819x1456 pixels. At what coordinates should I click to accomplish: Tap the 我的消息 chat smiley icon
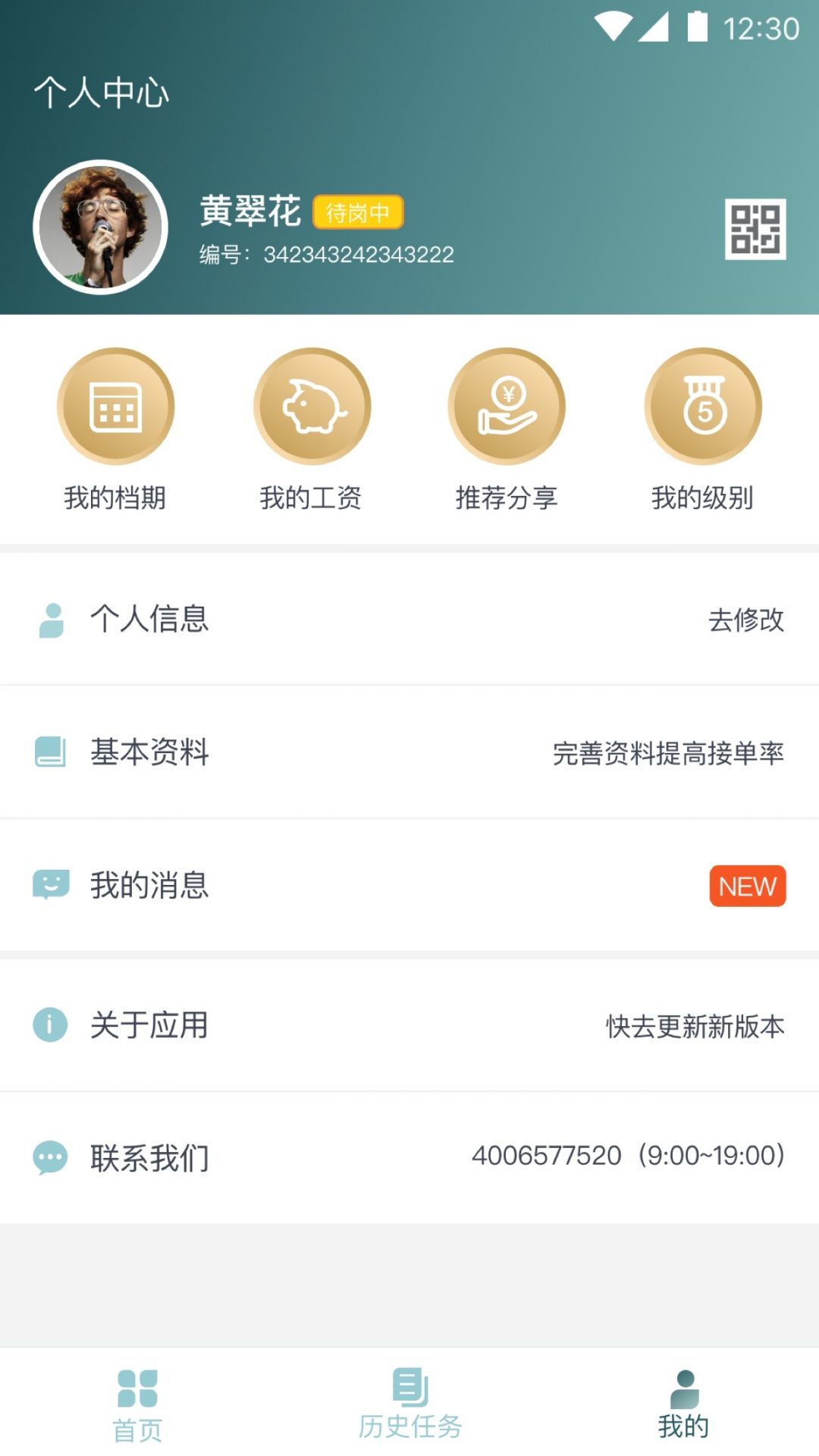[x=49, y=886]
